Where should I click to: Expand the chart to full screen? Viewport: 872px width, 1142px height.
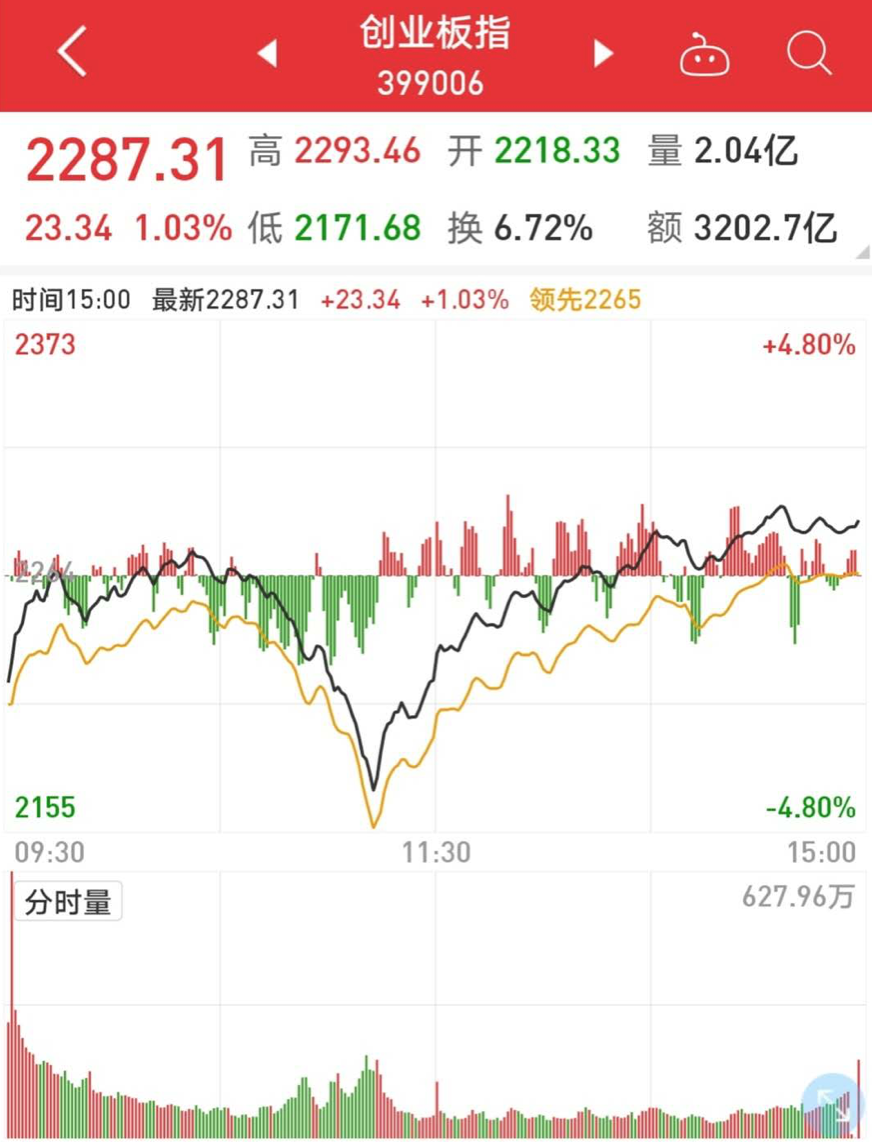(830, 1102)
